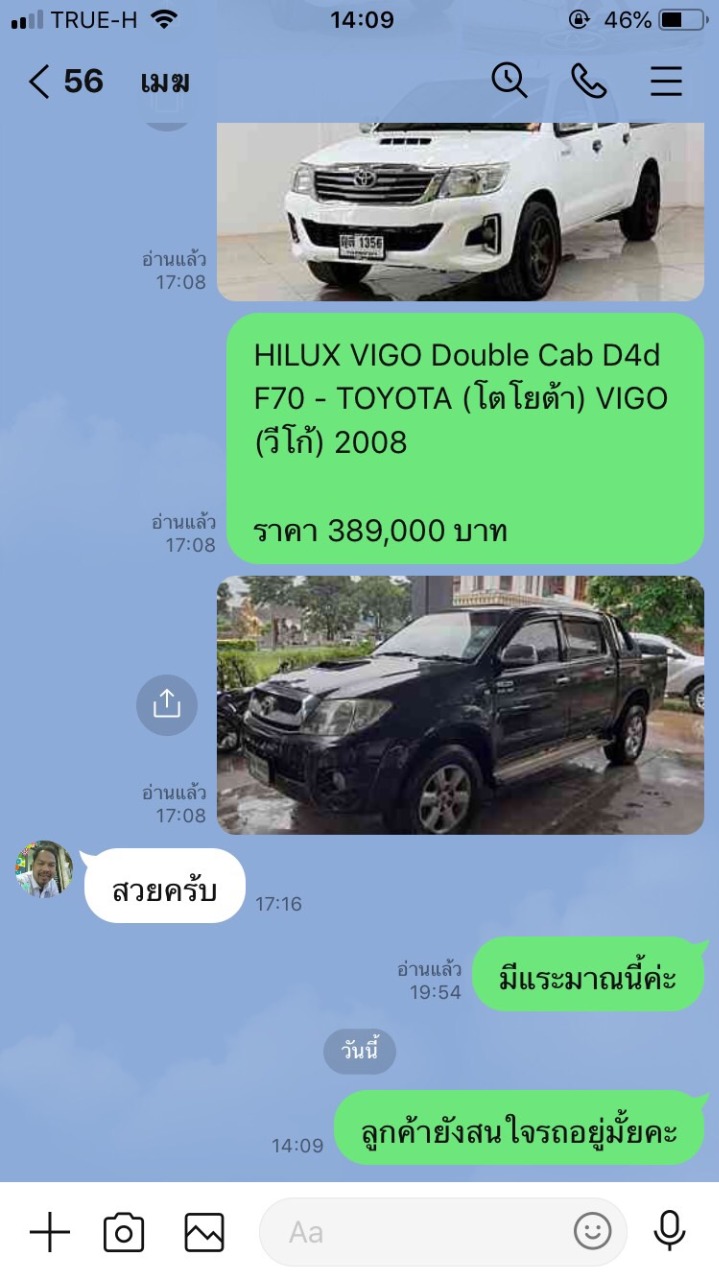Viewport: 719px width, 1280px height.
Task: Share the black truck photo
Action: click(166, 705)
